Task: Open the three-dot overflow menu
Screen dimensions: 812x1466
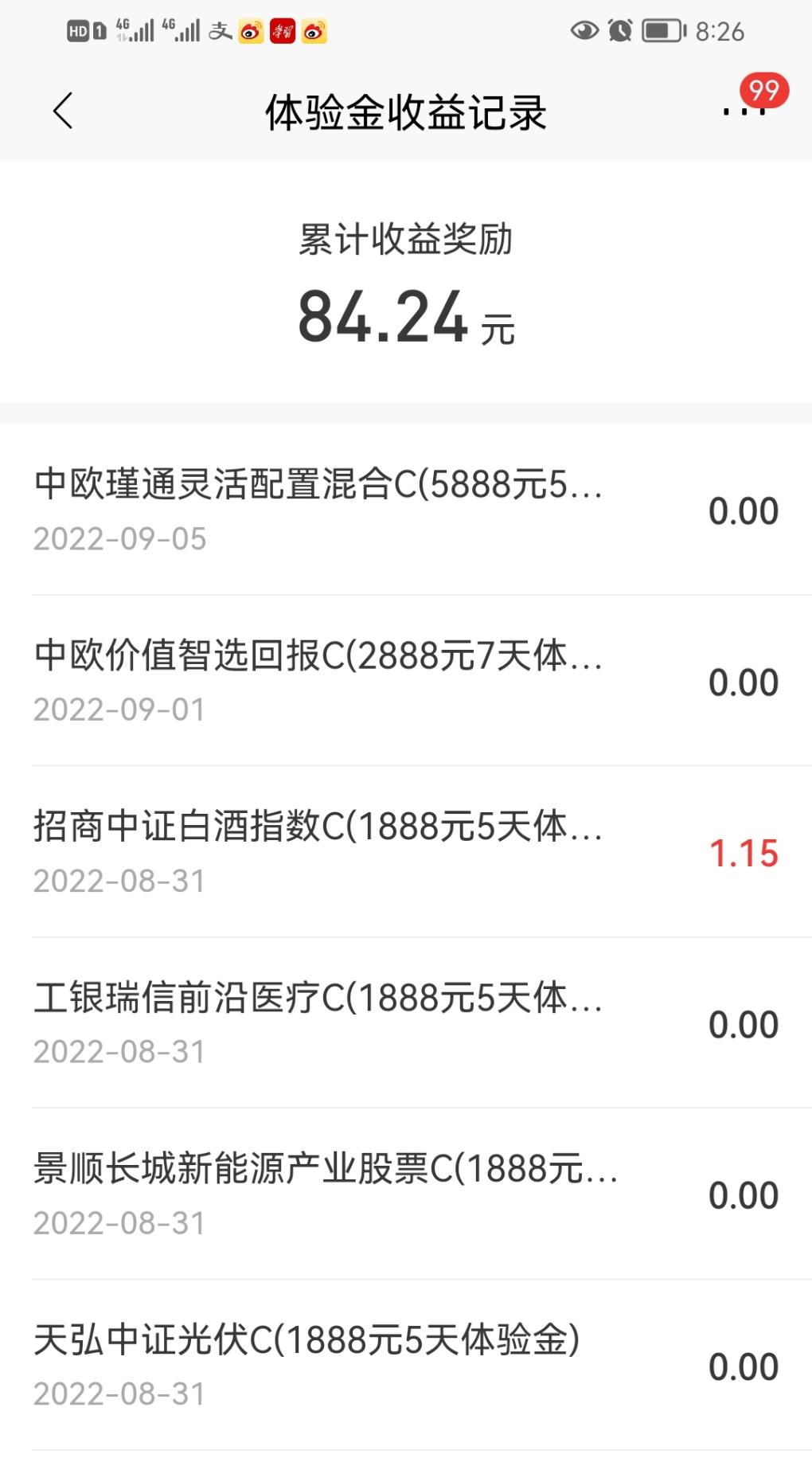Action: coord(744,111)
